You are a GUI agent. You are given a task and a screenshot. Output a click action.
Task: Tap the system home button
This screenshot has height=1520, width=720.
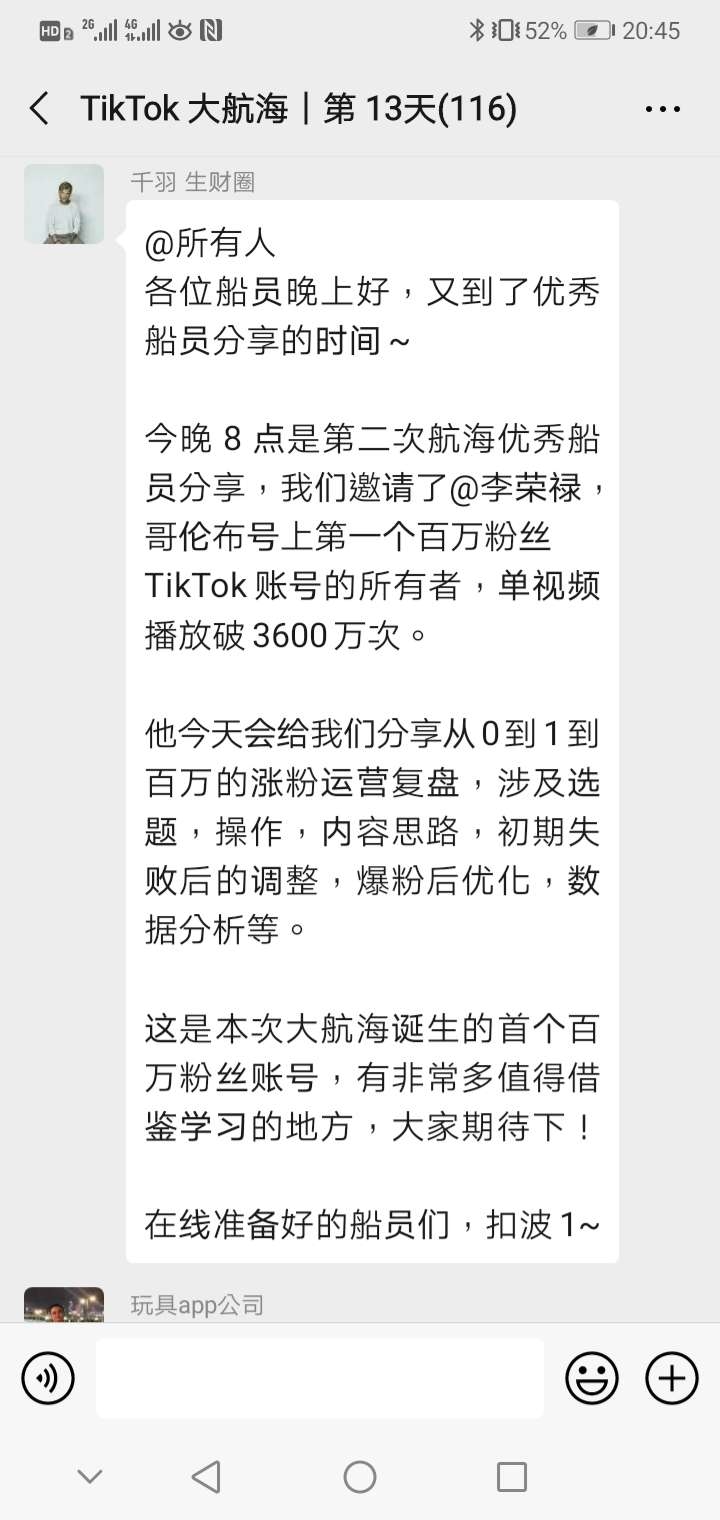[360, 1476]
